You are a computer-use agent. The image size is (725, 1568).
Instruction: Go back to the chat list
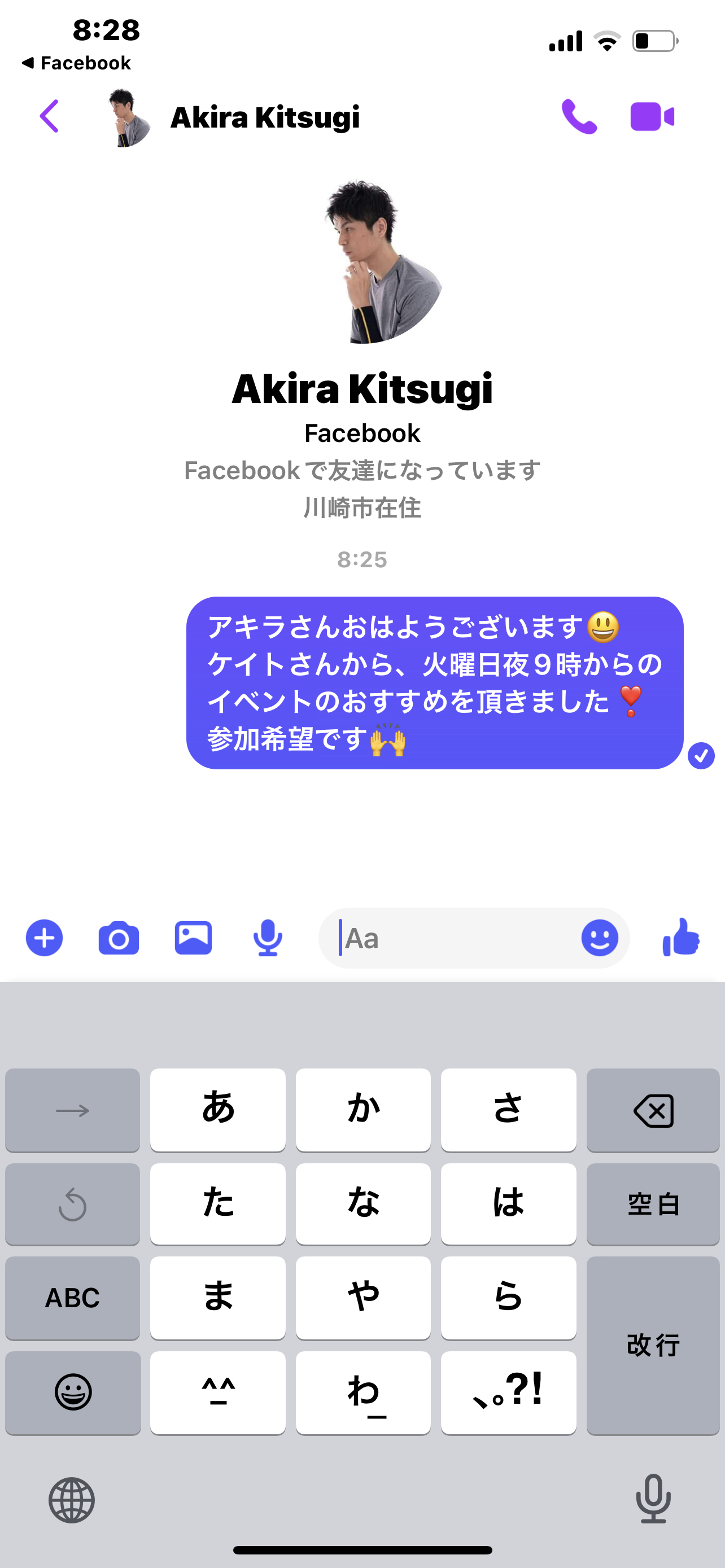click(49, 116)
